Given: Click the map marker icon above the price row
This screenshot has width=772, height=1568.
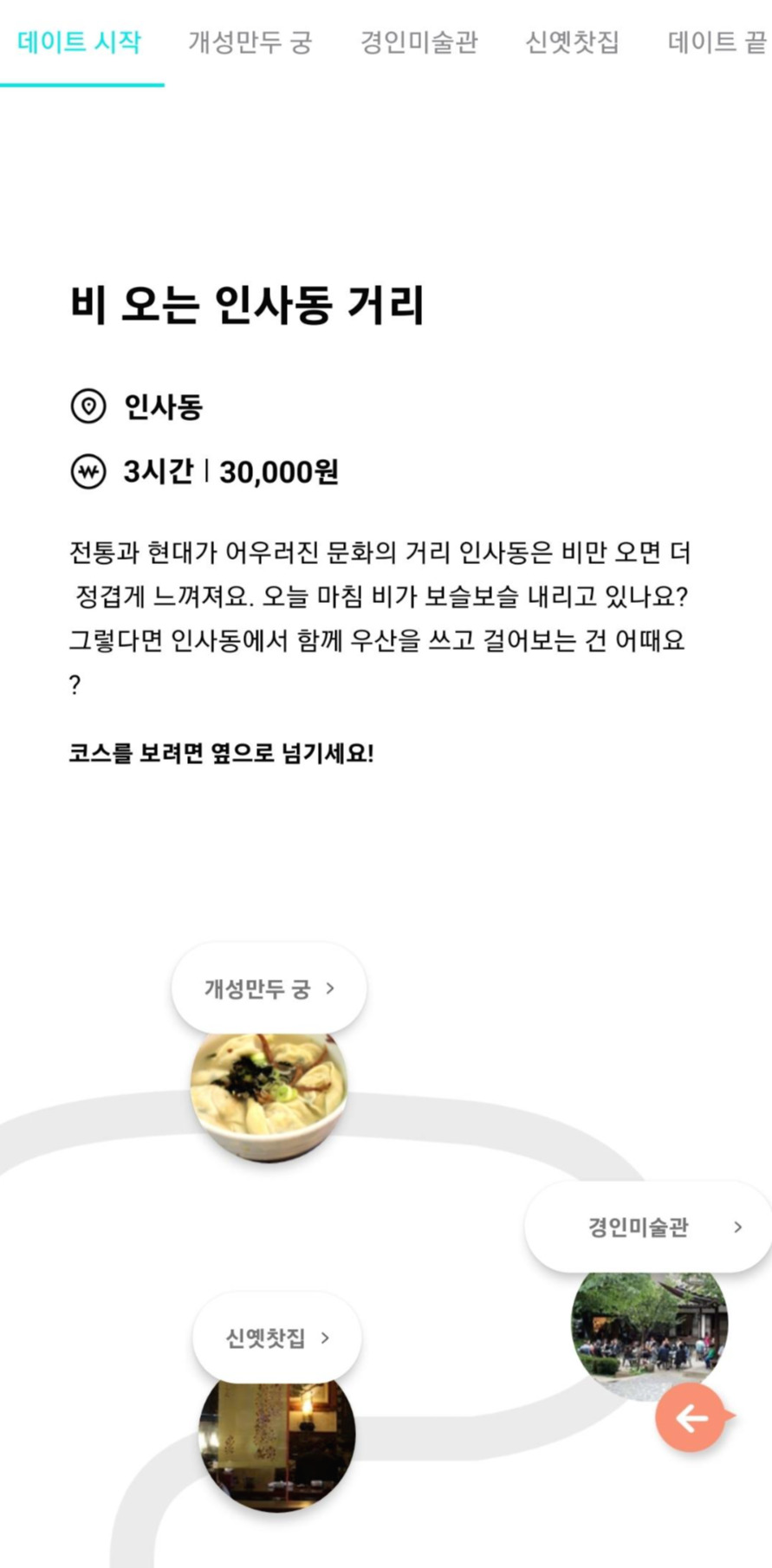Looking at the screenshot, I should [x=87, y=405].
